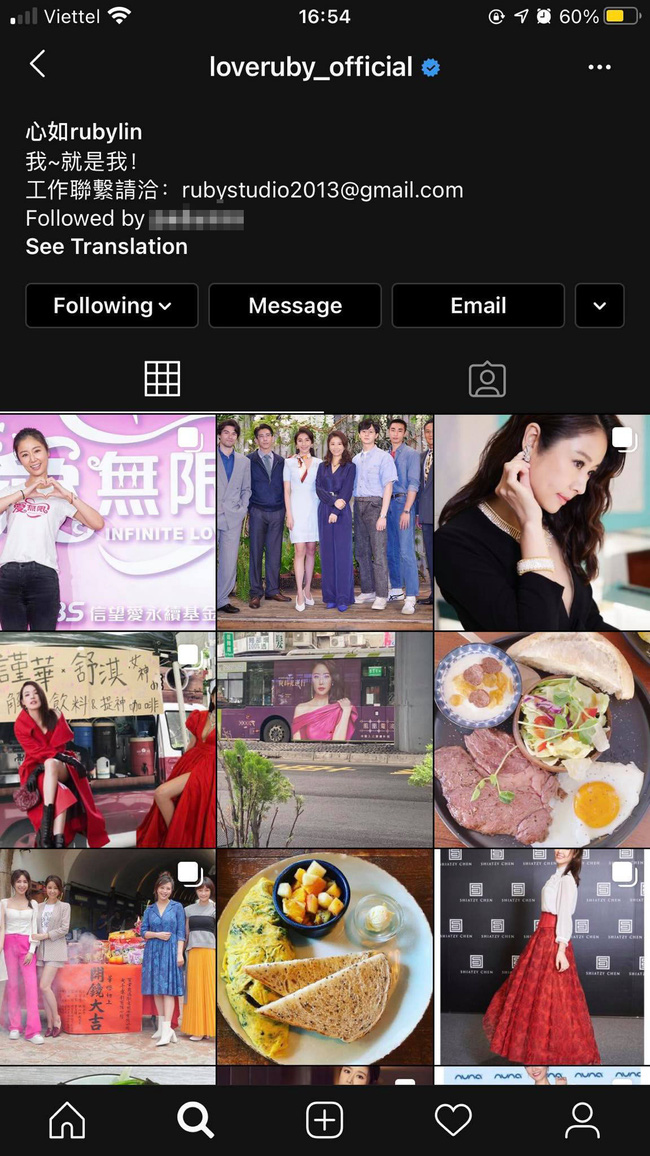
Task: Open the omelette with toast post
Action: (x=325, y=957)
